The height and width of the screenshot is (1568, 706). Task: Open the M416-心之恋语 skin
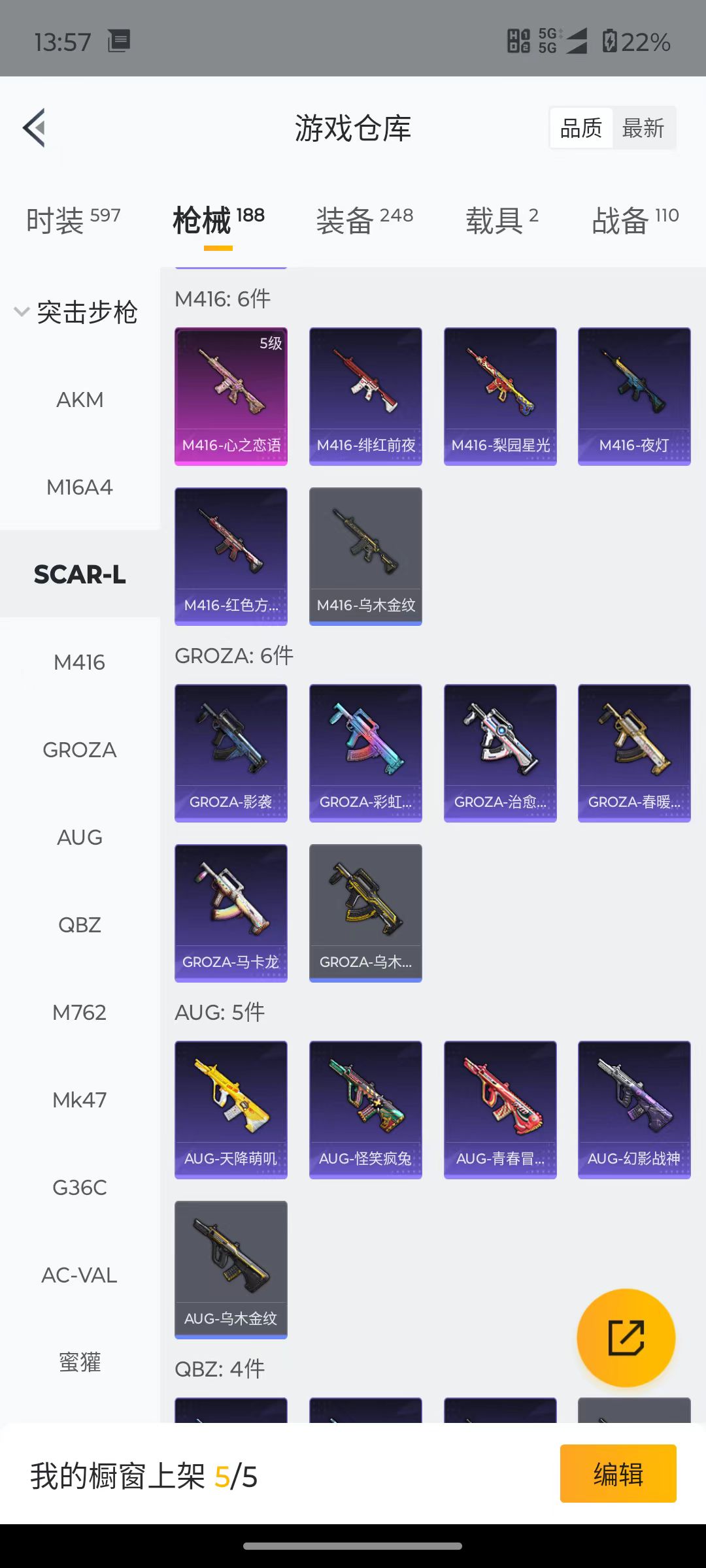(x=231, y=397)
